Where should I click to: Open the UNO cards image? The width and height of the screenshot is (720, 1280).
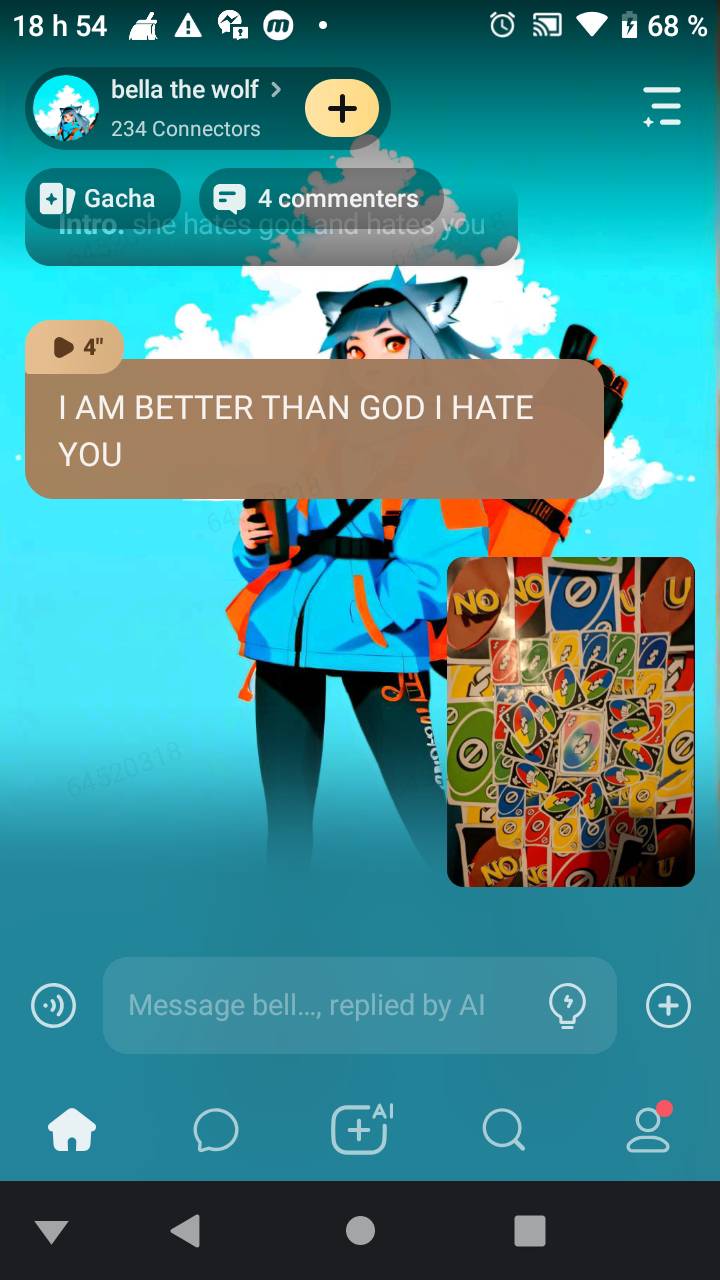coord(570,722)
